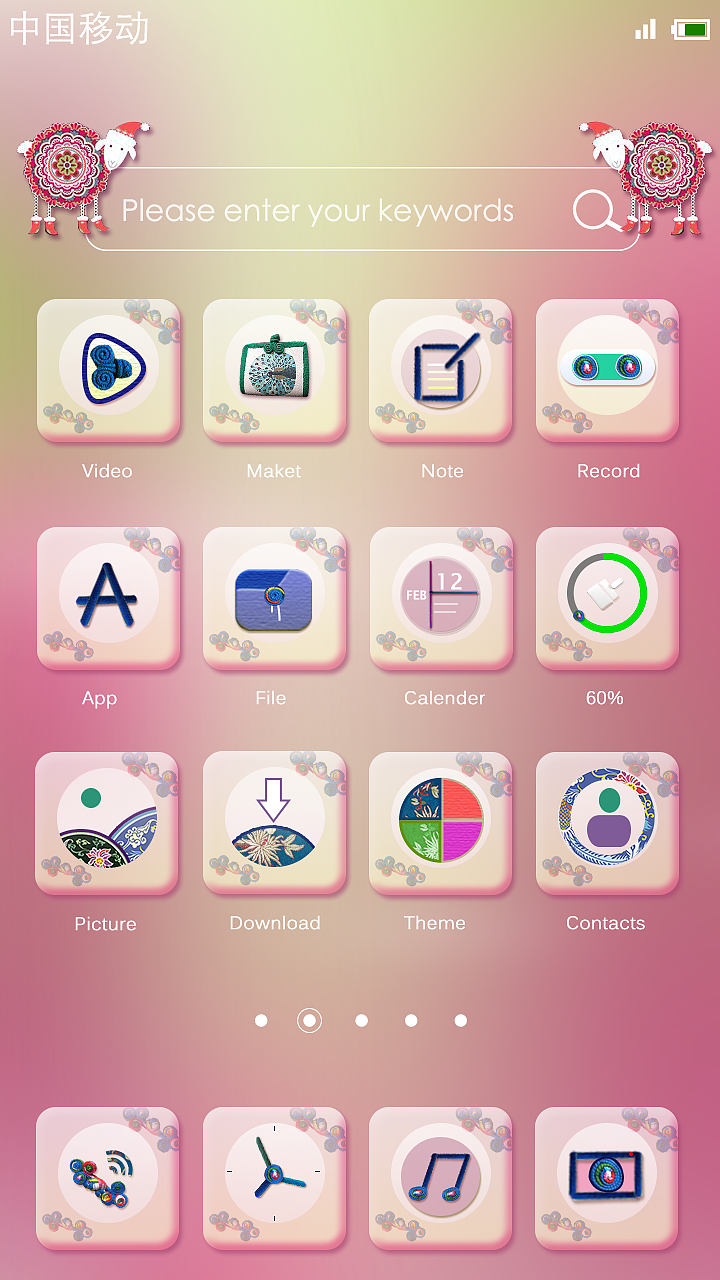720x1280 pixels.
Task: Open the camera app in the dock
Action: (607, 1177)
